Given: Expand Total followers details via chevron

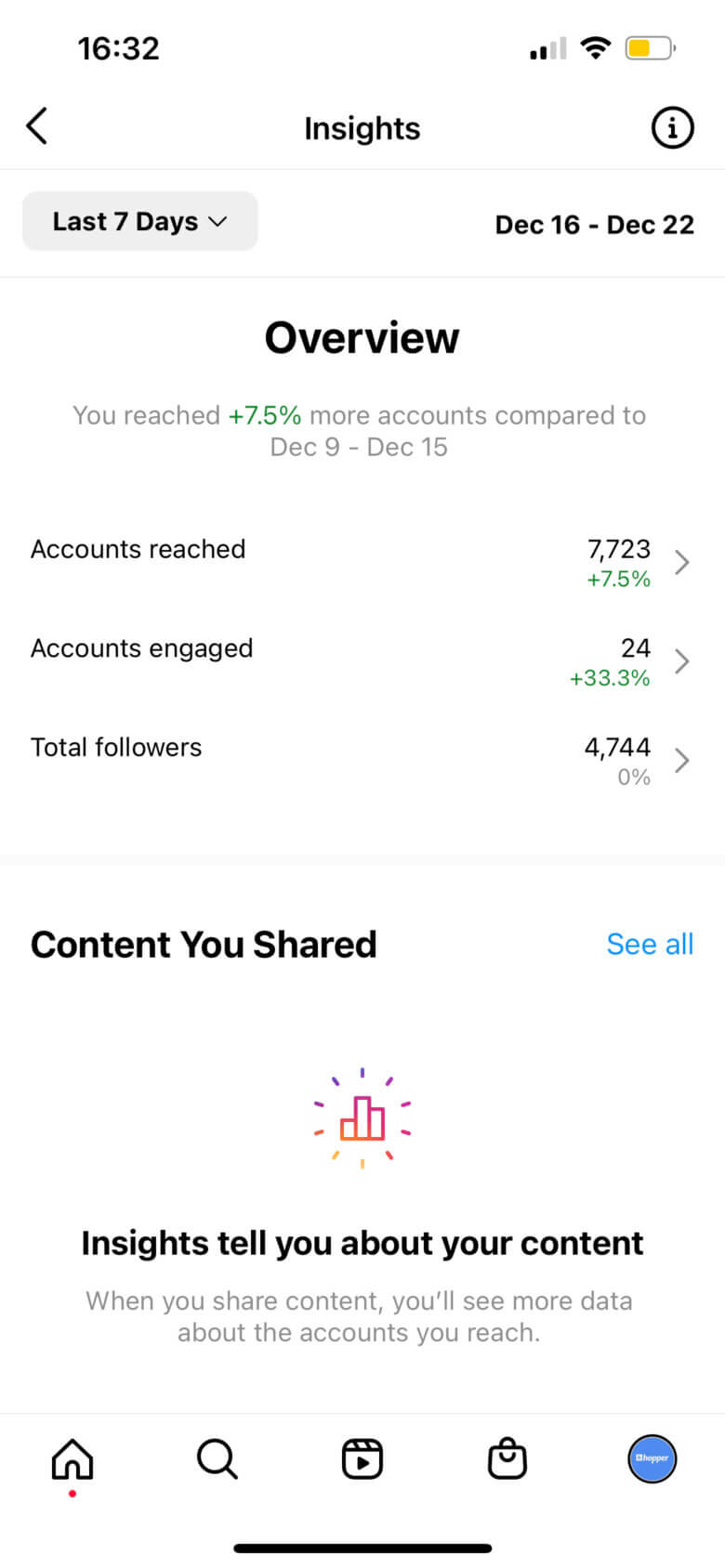Looking at the screenshot, I should pyautogui.click(x=683, y=760).
